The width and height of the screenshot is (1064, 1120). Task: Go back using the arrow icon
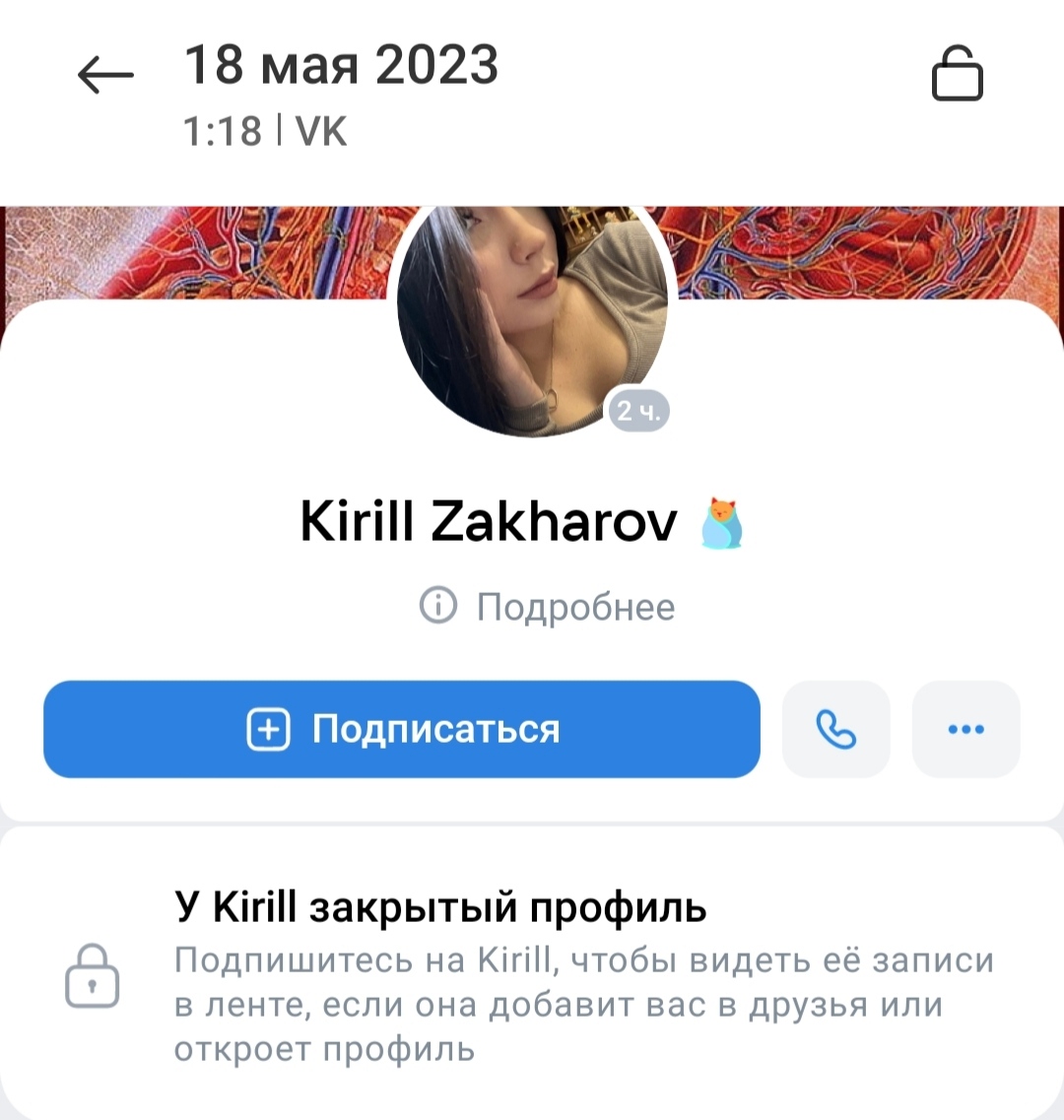[x=105, y=75]
